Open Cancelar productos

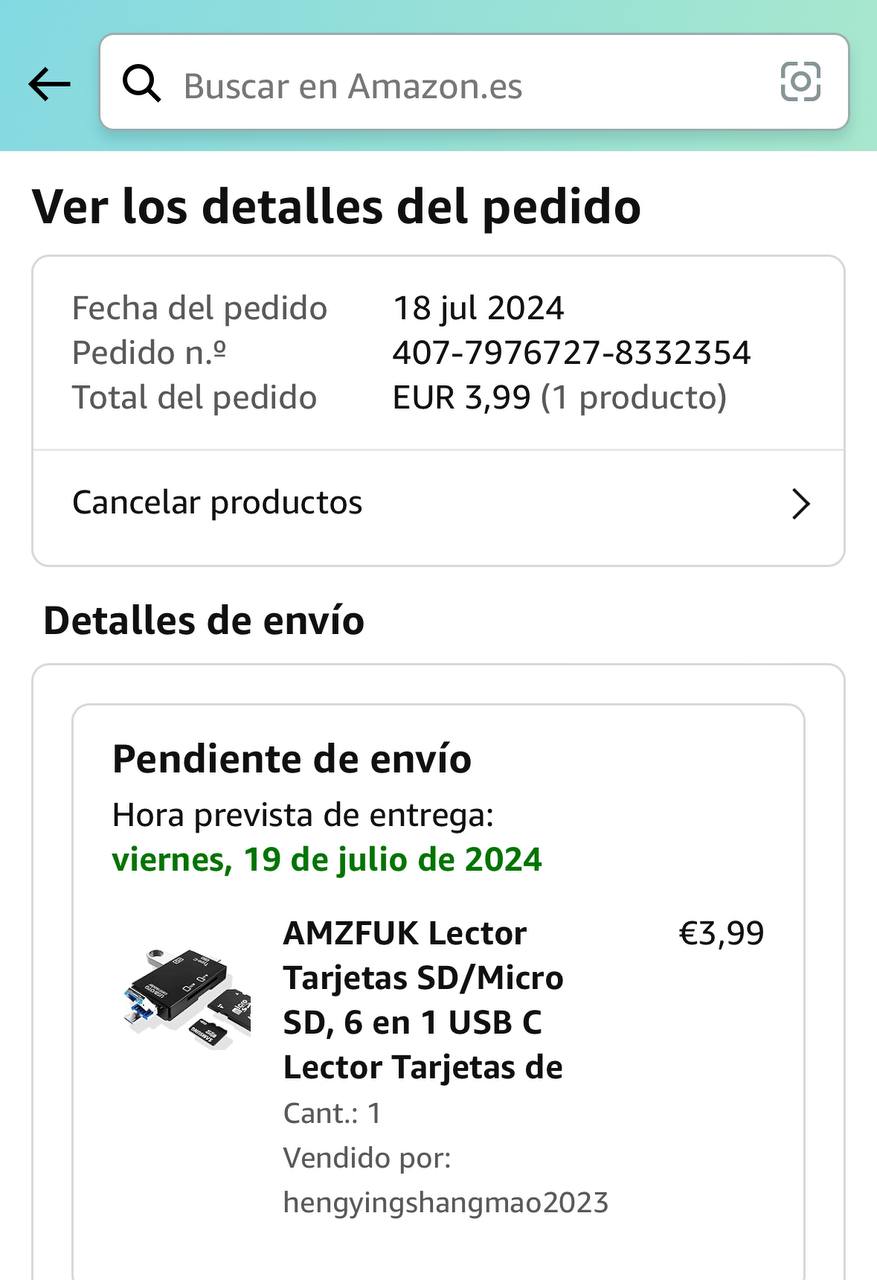click(x=438, y=503)
